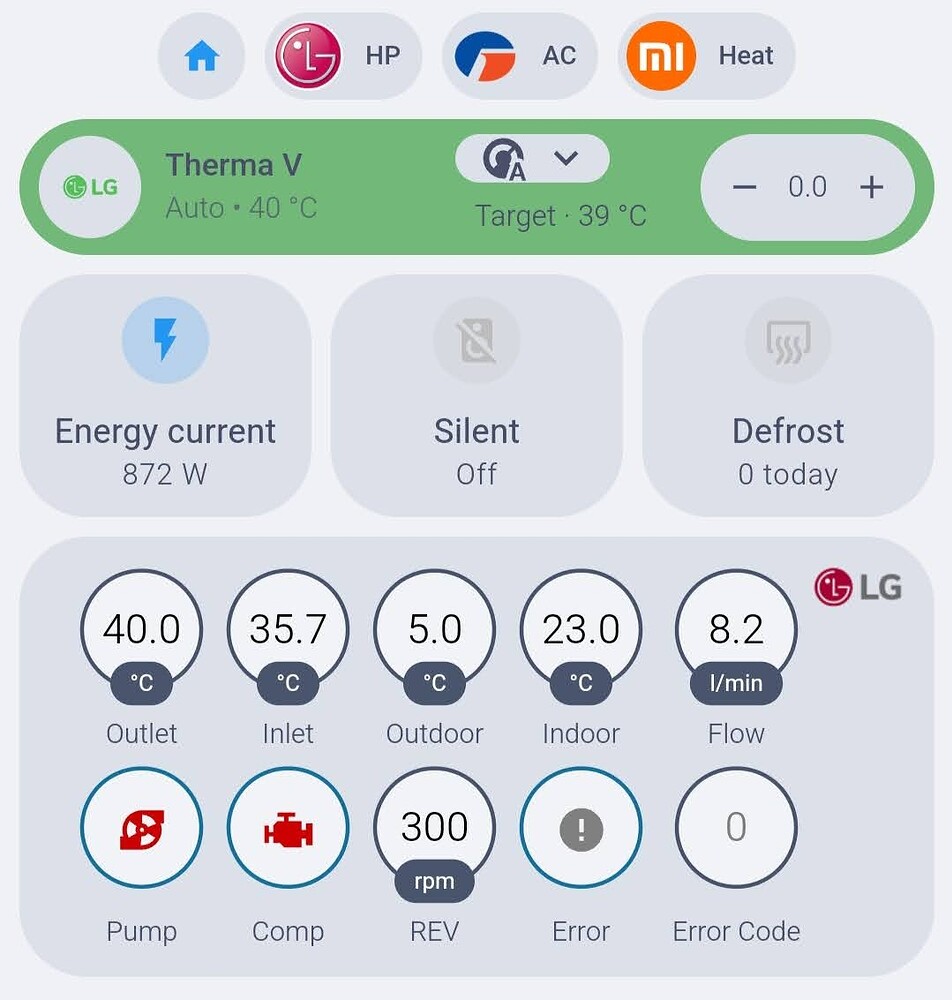The image size is (952, 1000).
Task: Expand the HVAC mode dropdown chevron
Action: 564,158
